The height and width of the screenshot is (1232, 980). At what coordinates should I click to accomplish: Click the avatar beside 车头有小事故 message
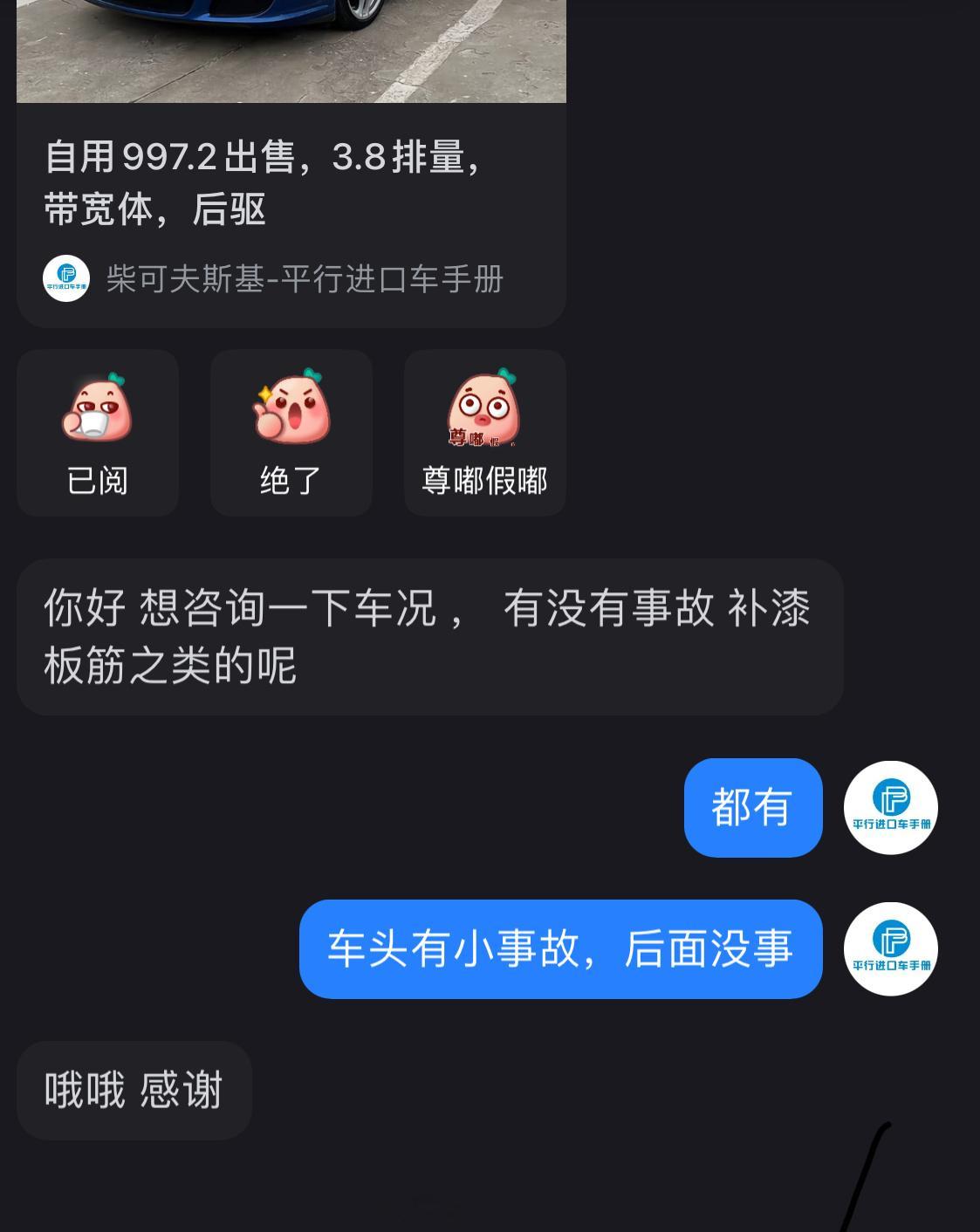click(890, 949)
